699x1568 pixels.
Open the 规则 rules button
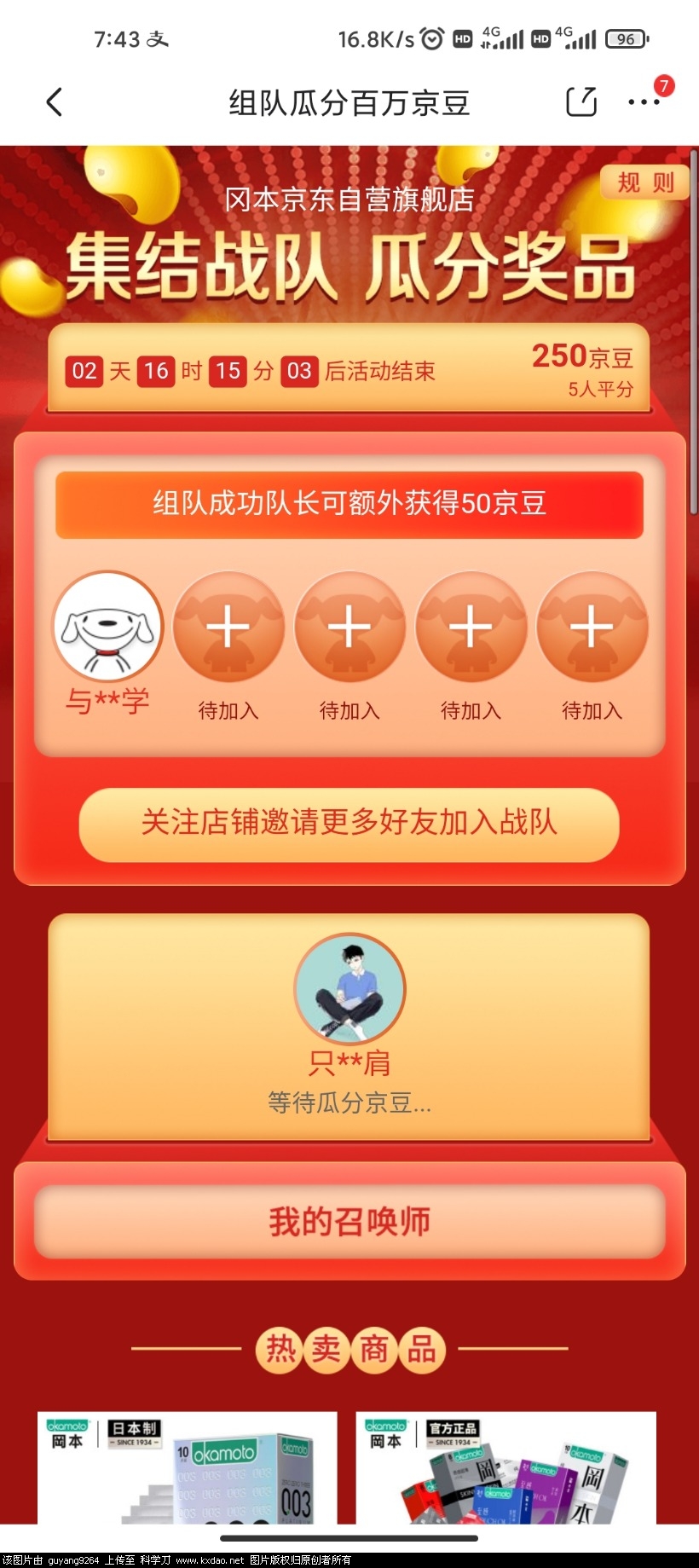[644, 182]
